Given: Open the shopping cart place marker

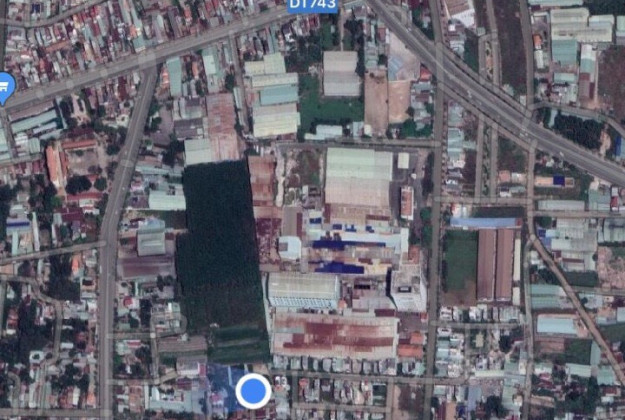Looking at the screenshot, I should (5, 85).
